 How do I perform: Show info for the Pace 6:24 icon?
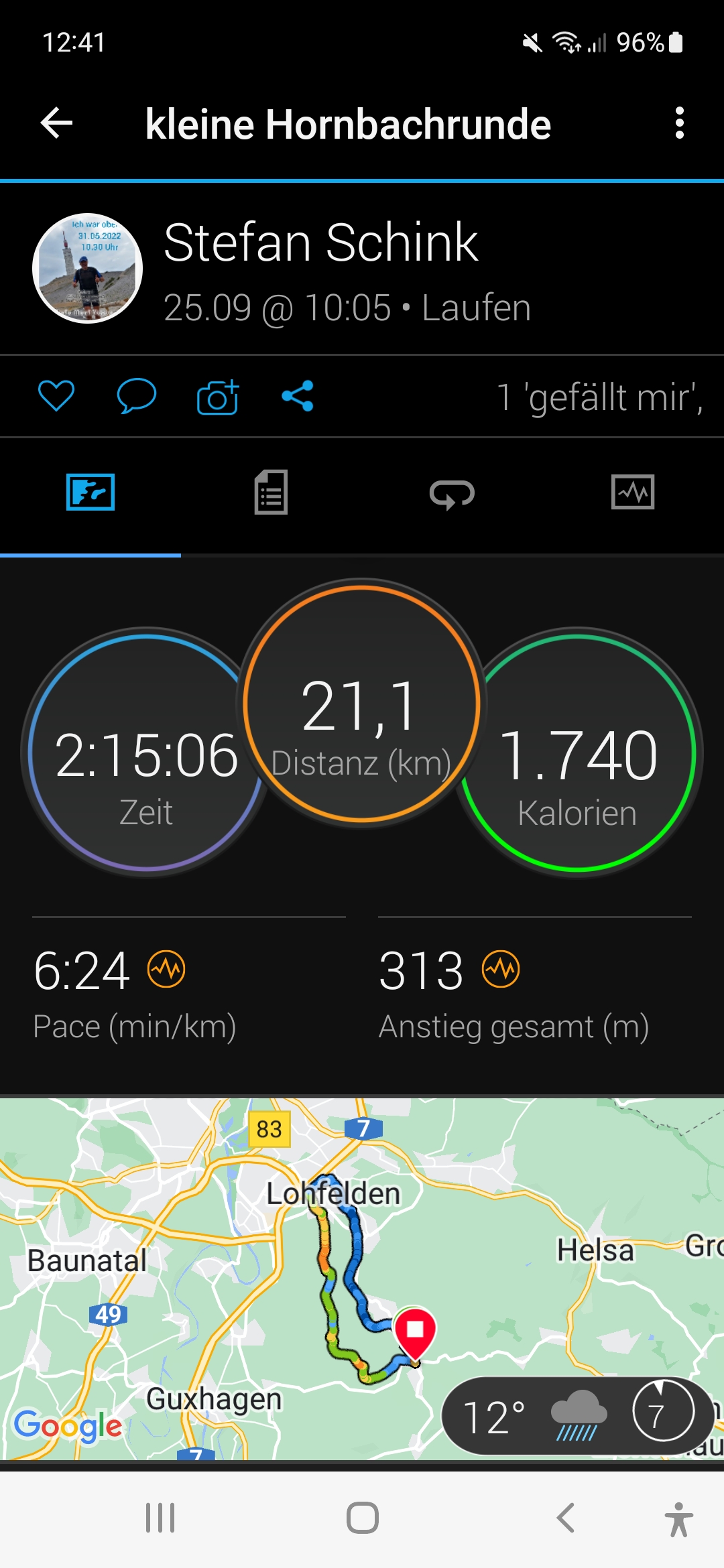(x=166, y=969)
